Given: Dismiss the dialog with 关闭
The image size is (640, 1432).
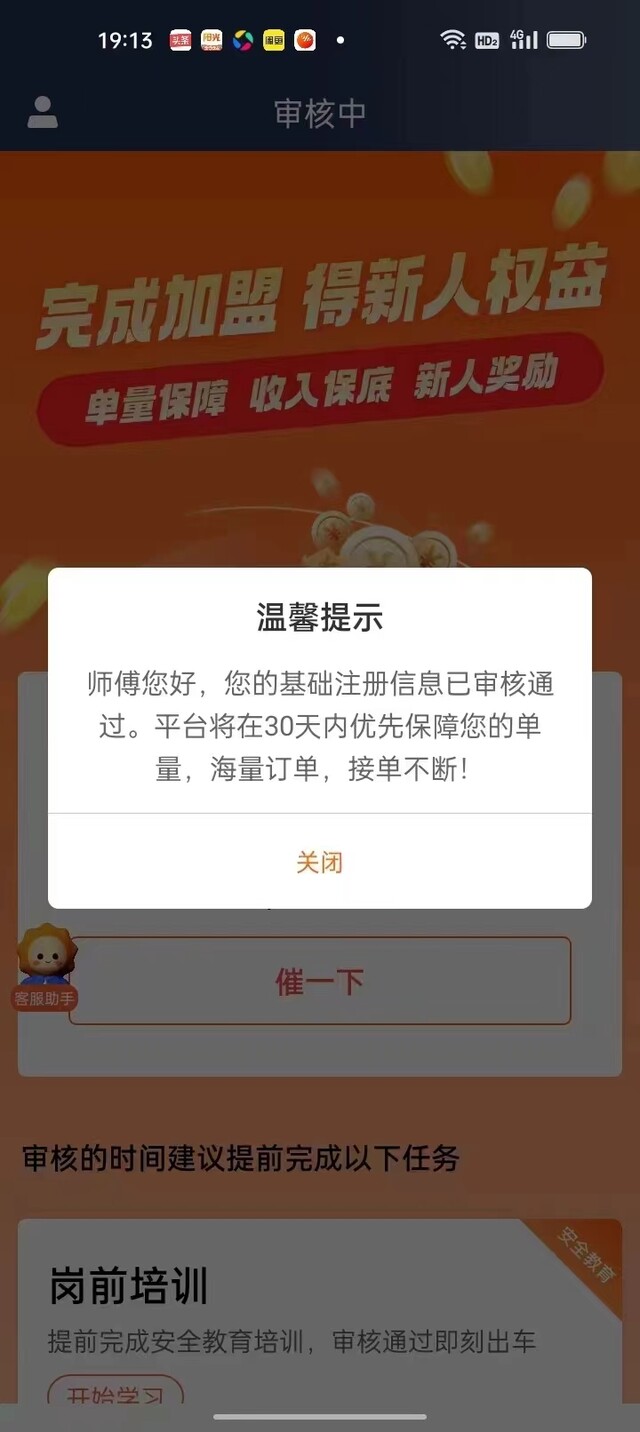Looking at the screenshot, I should 320,862.
